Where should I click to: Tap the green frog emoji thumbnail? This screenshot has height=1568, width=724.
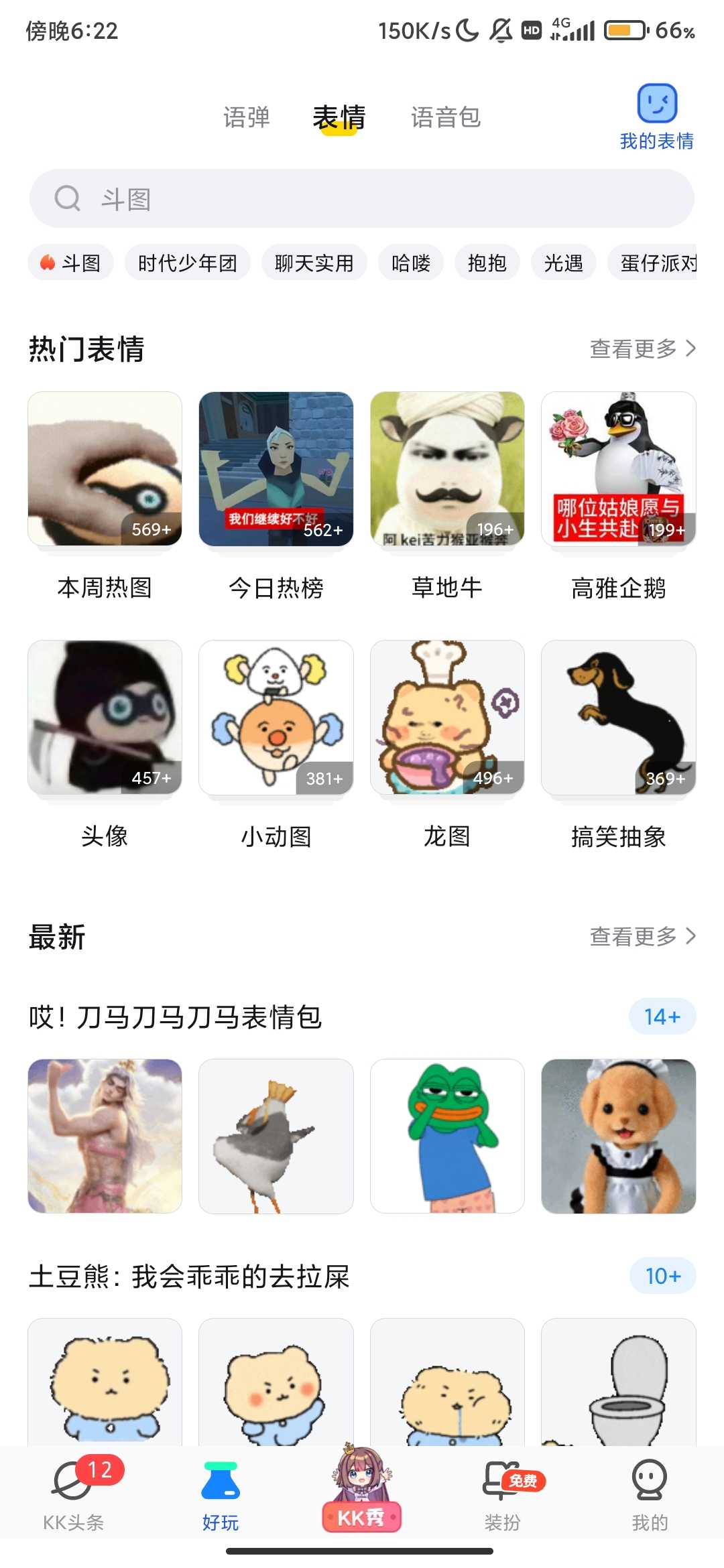pos(448,1137)
